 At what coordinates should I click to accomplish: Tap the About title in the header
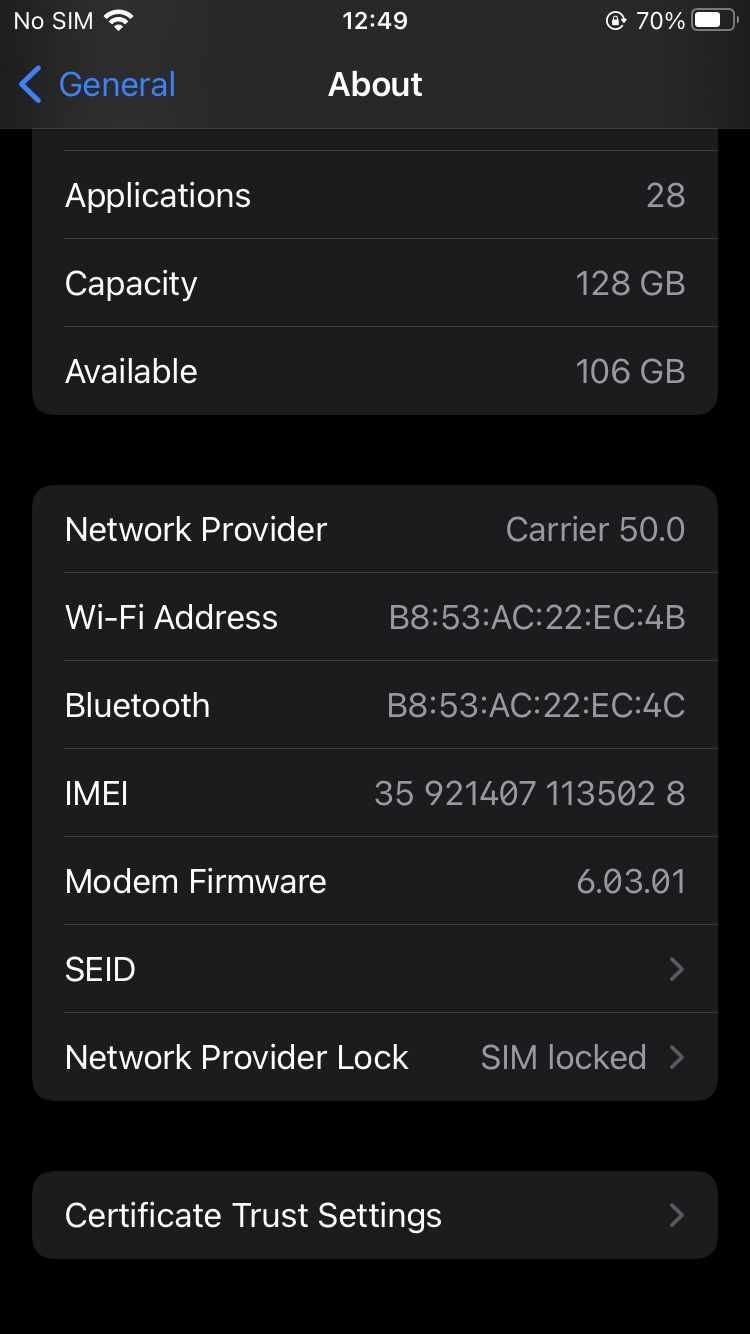(375, 85)
